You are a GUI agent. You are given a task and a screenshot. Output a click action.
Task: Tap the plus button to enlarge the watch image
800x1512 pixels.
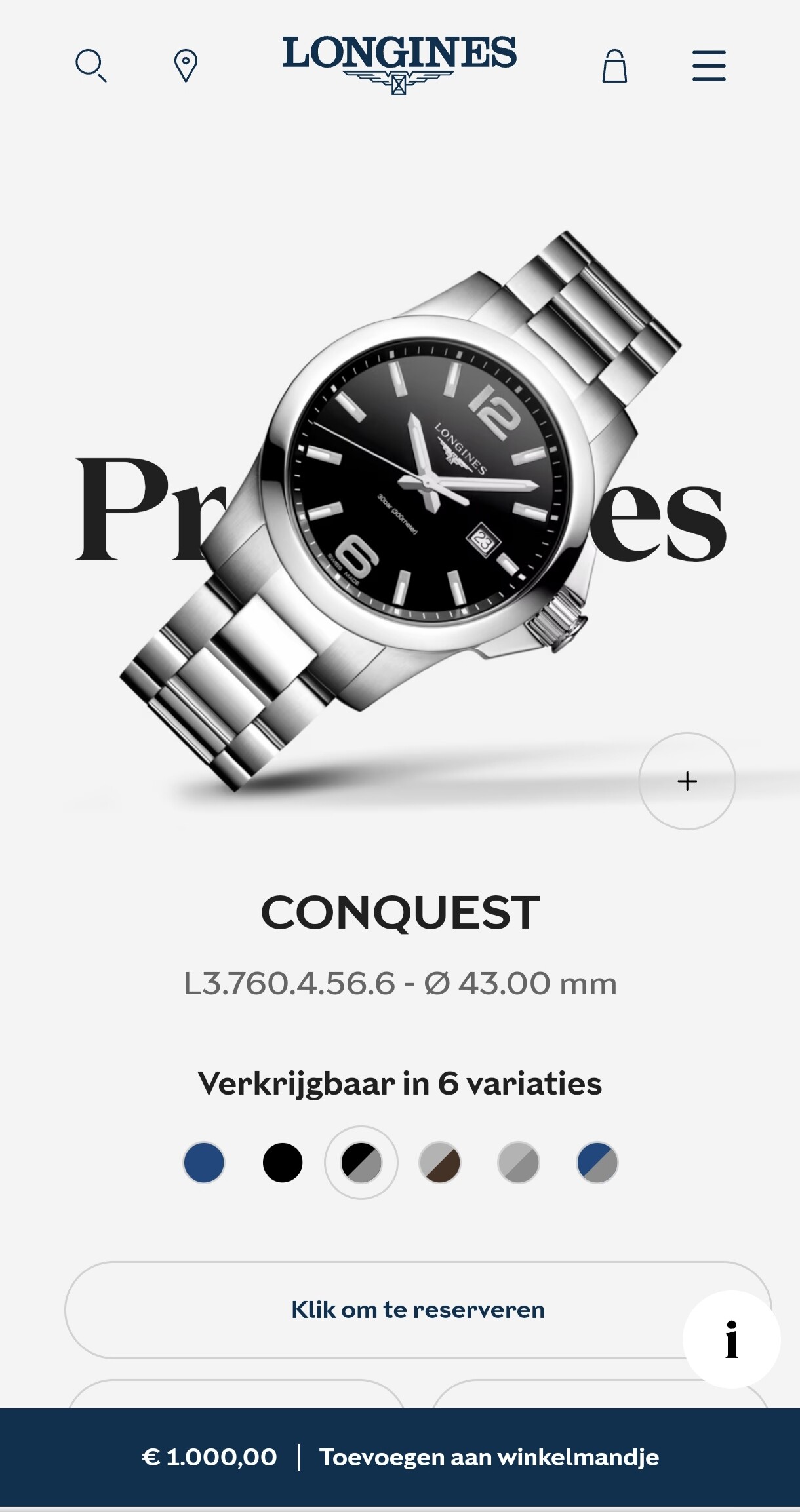(687, 781)
